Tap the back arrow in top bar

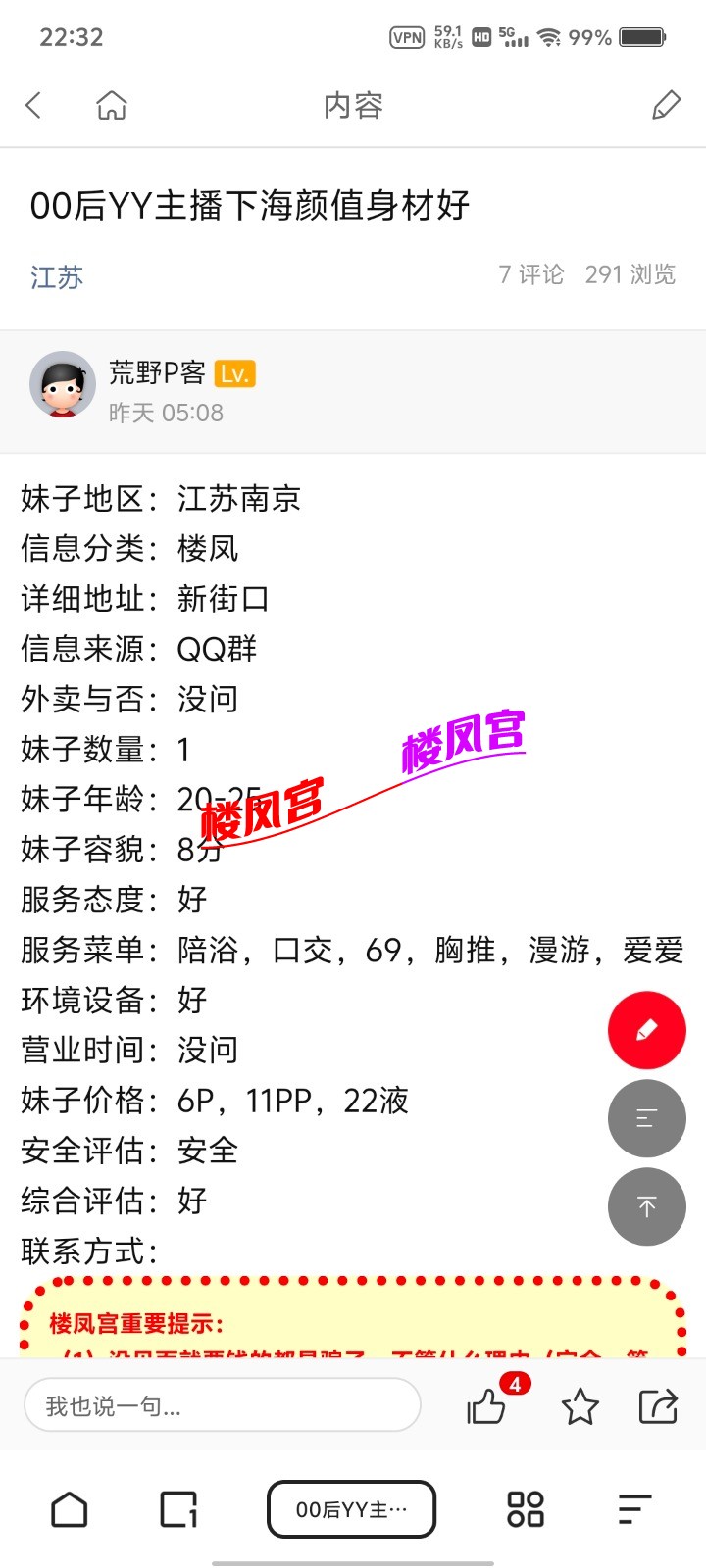click(34, 105)
